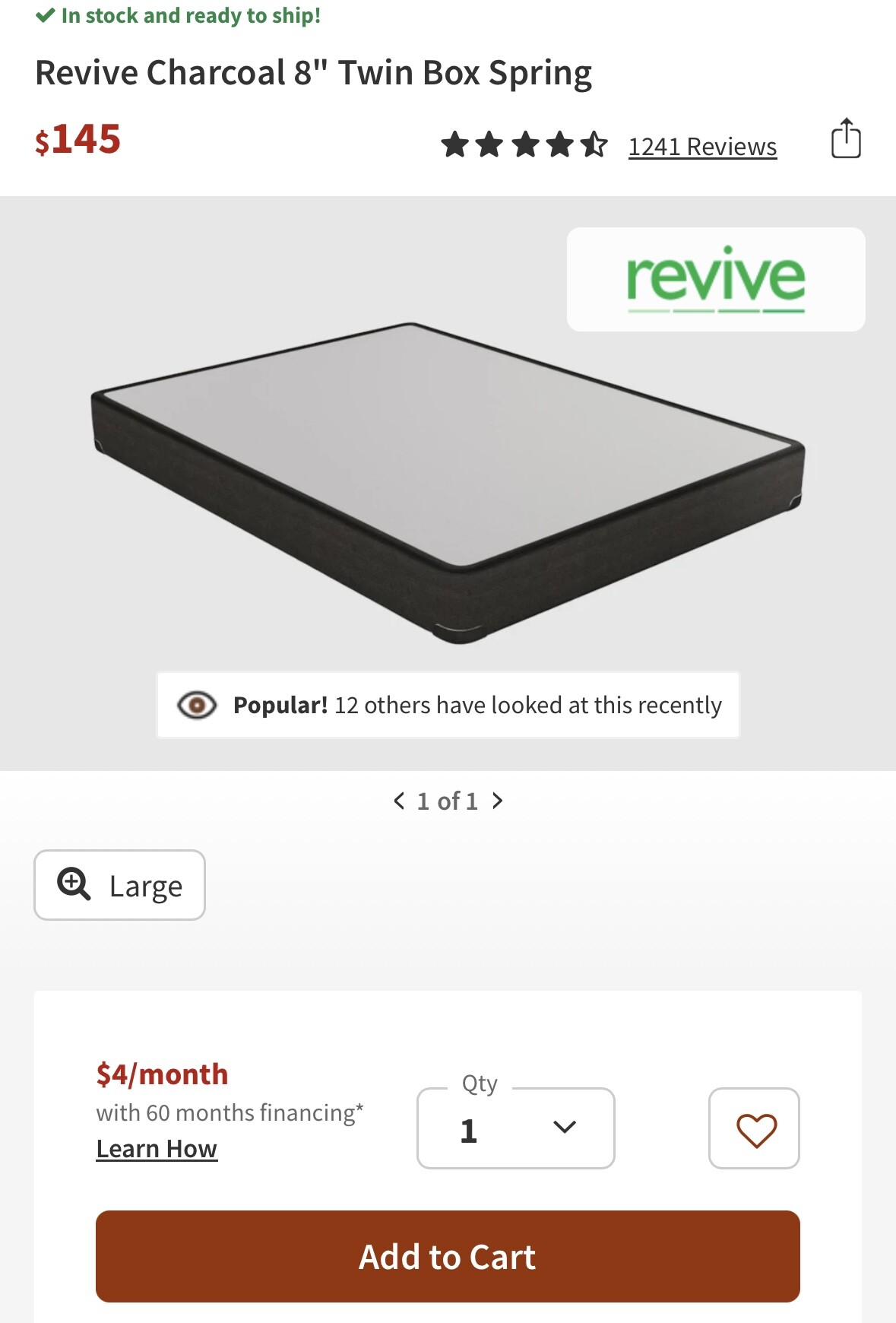The height and width of the screenshot is (1323, 896).
Task: Expand the Qty quantity dropdown
Action: coord(515,1128)
